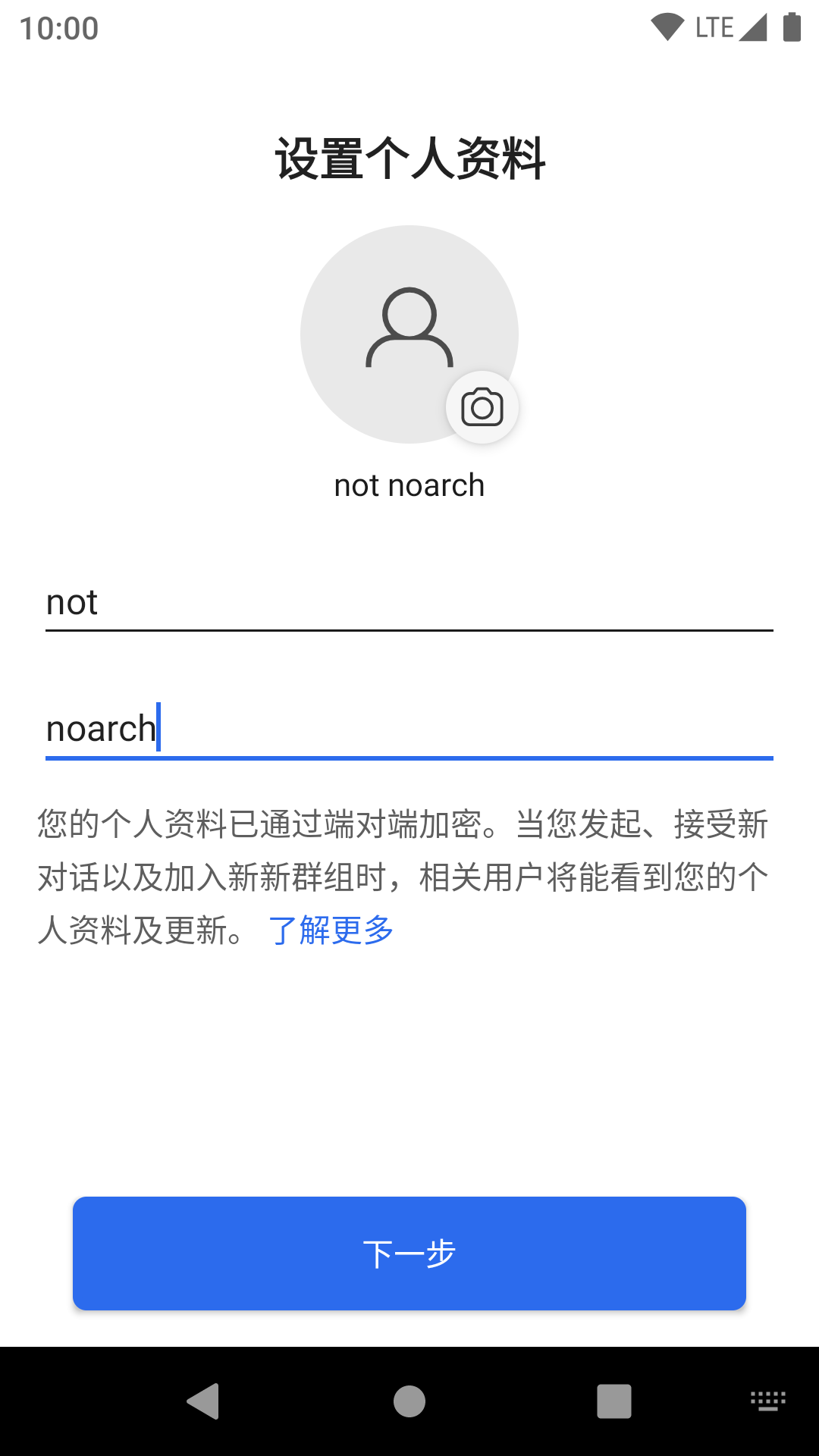The image size is (819, 1456).
Task: Tap the underline beneath the not field
Action: coord(409,632)
